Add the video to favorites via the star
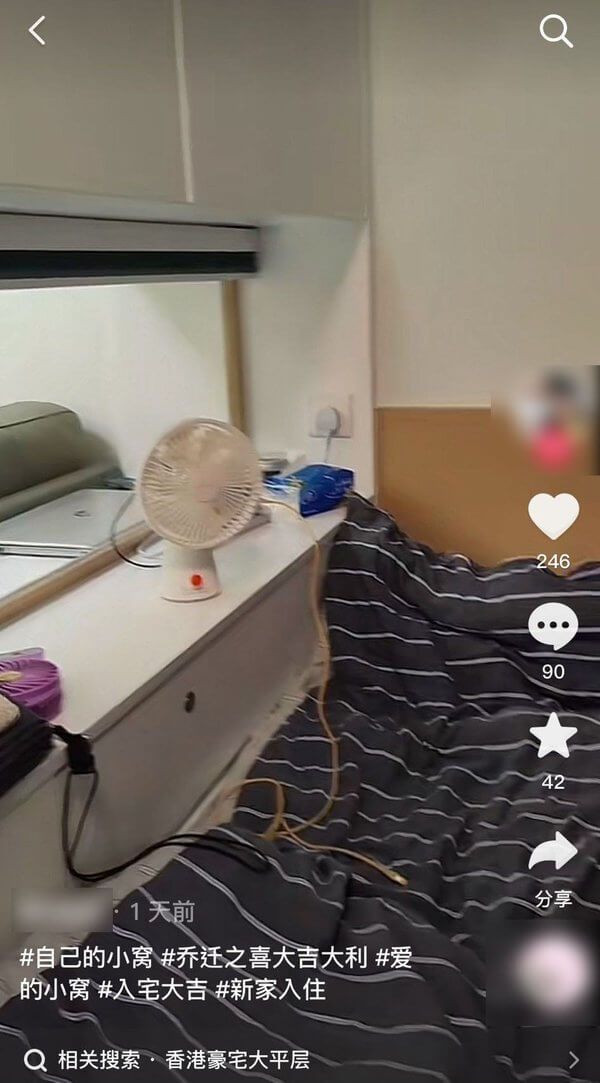The height and width of the screenshot is (1083, 600). click(553, 736)
